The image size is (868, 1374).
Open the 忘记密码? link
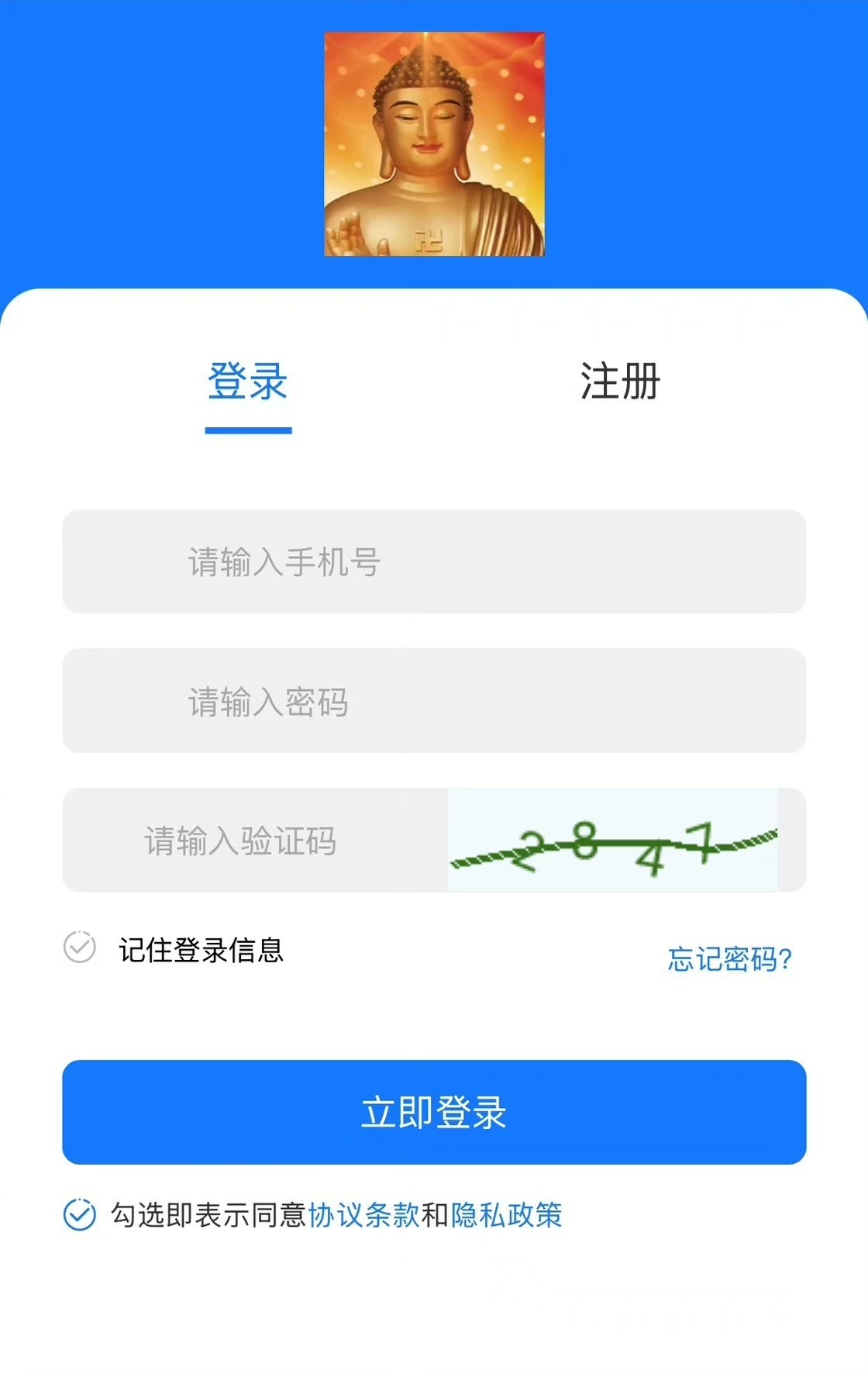point(729,959)
